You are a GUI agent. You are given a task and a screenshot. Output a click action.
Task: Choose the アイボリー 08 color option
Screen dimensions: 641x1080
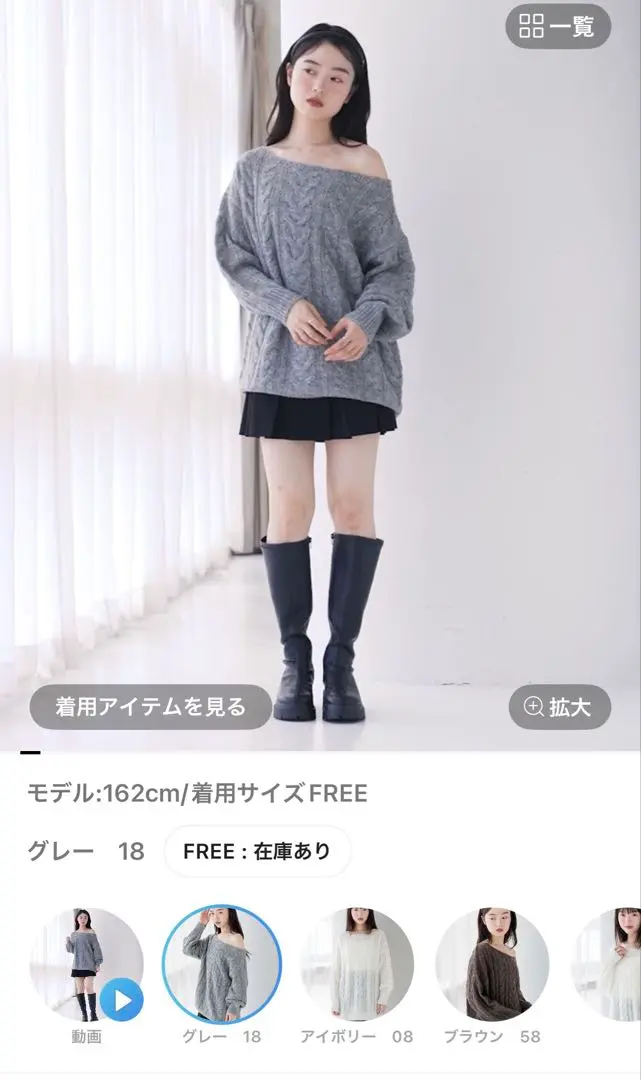coord(356,964)
